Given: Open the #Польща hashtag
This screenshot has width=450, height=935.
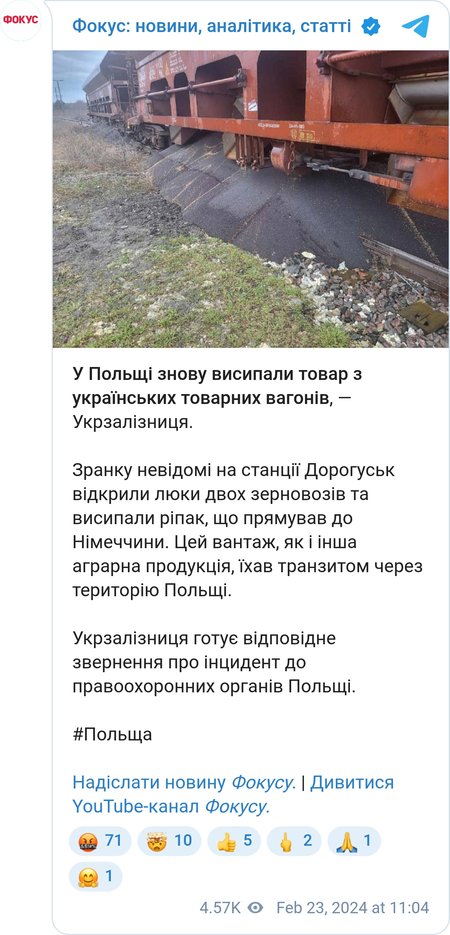Looking at the screenshot, I should click(x=112, y=734).
